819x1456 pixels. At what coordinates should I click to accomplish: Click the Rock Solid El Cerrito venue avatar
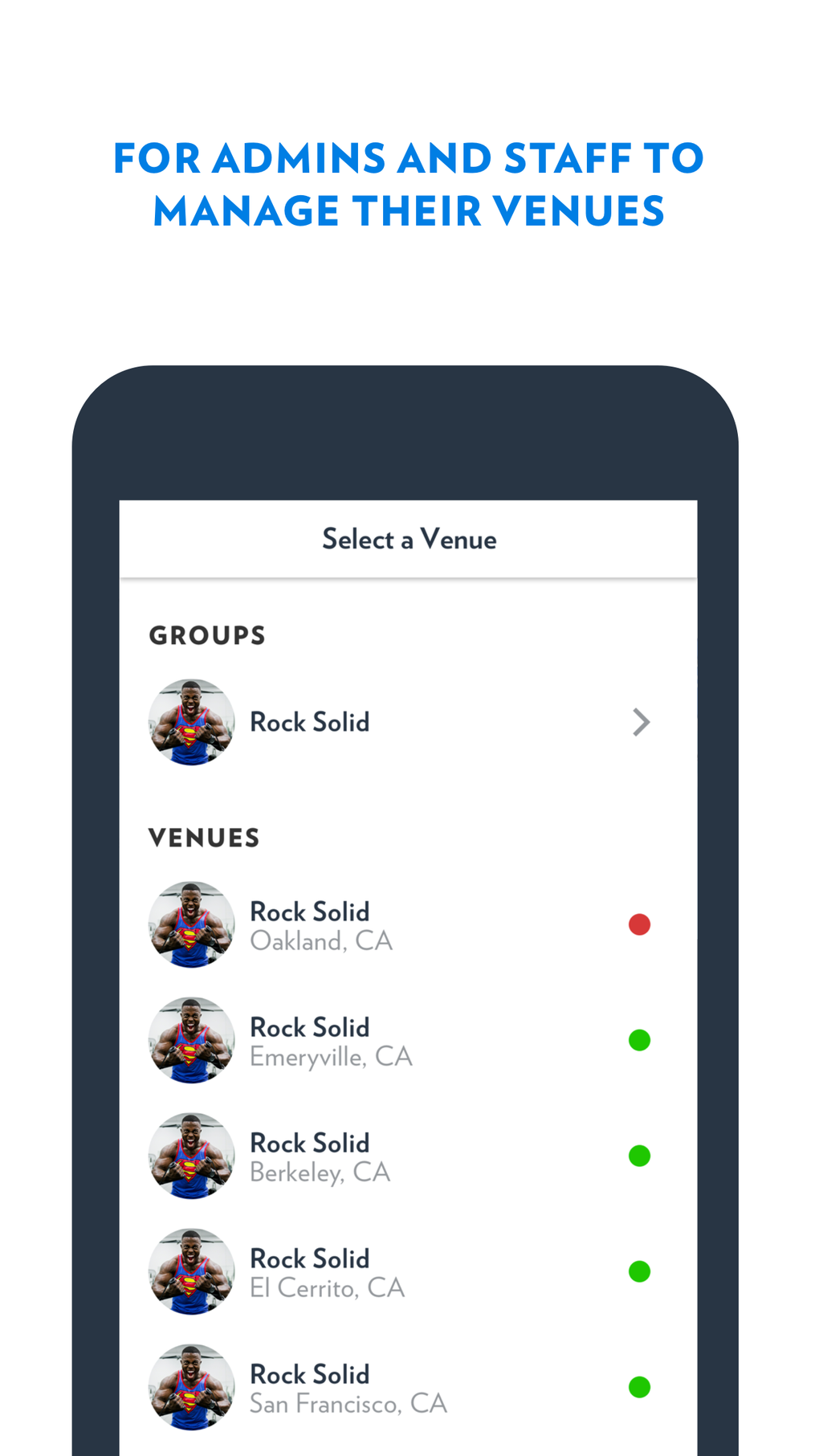[x=191, y=1271]
